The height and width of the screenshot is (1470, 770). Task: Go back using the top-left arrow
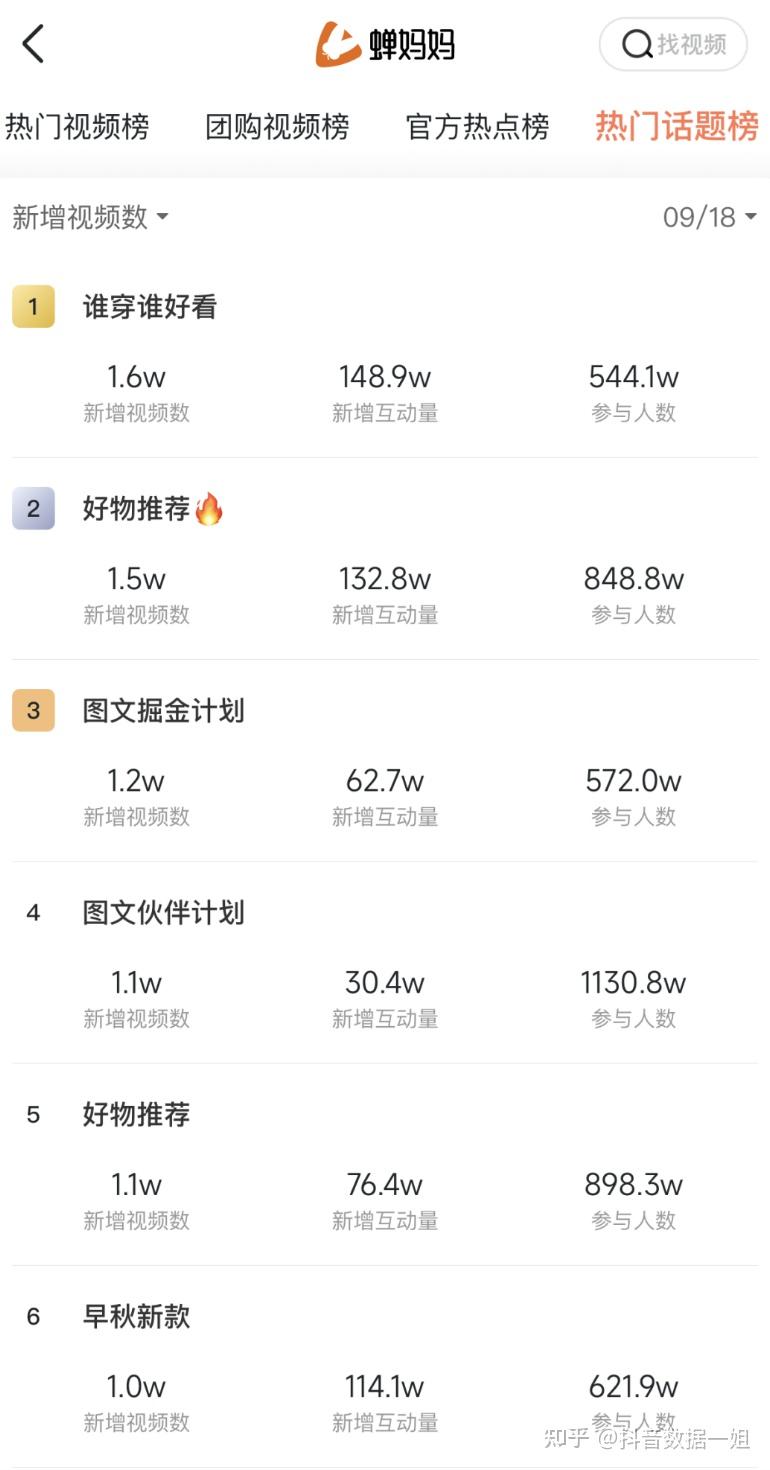click(34, 44)
